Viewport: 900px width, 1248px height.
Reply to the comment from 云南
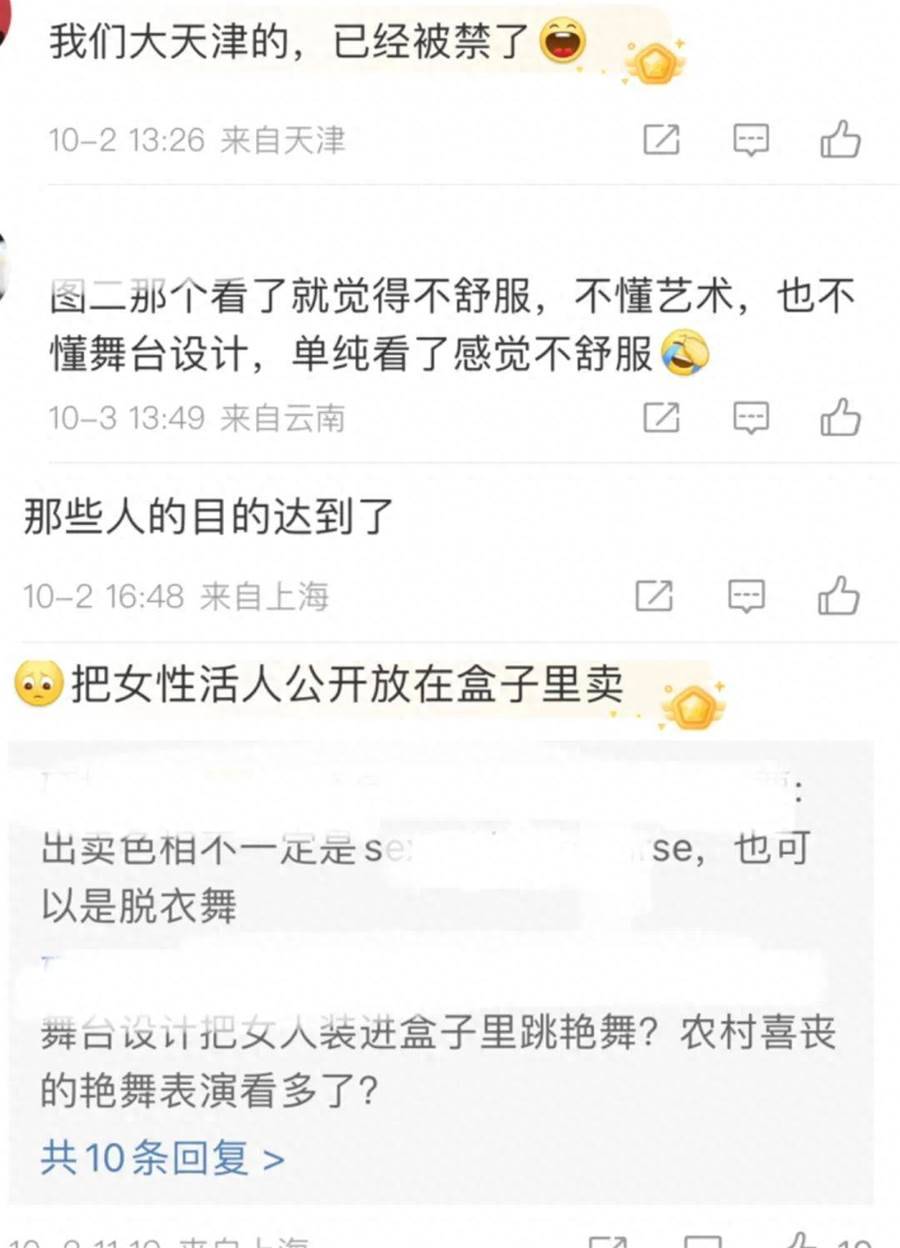pyautogui.click(x=751, y=417)
